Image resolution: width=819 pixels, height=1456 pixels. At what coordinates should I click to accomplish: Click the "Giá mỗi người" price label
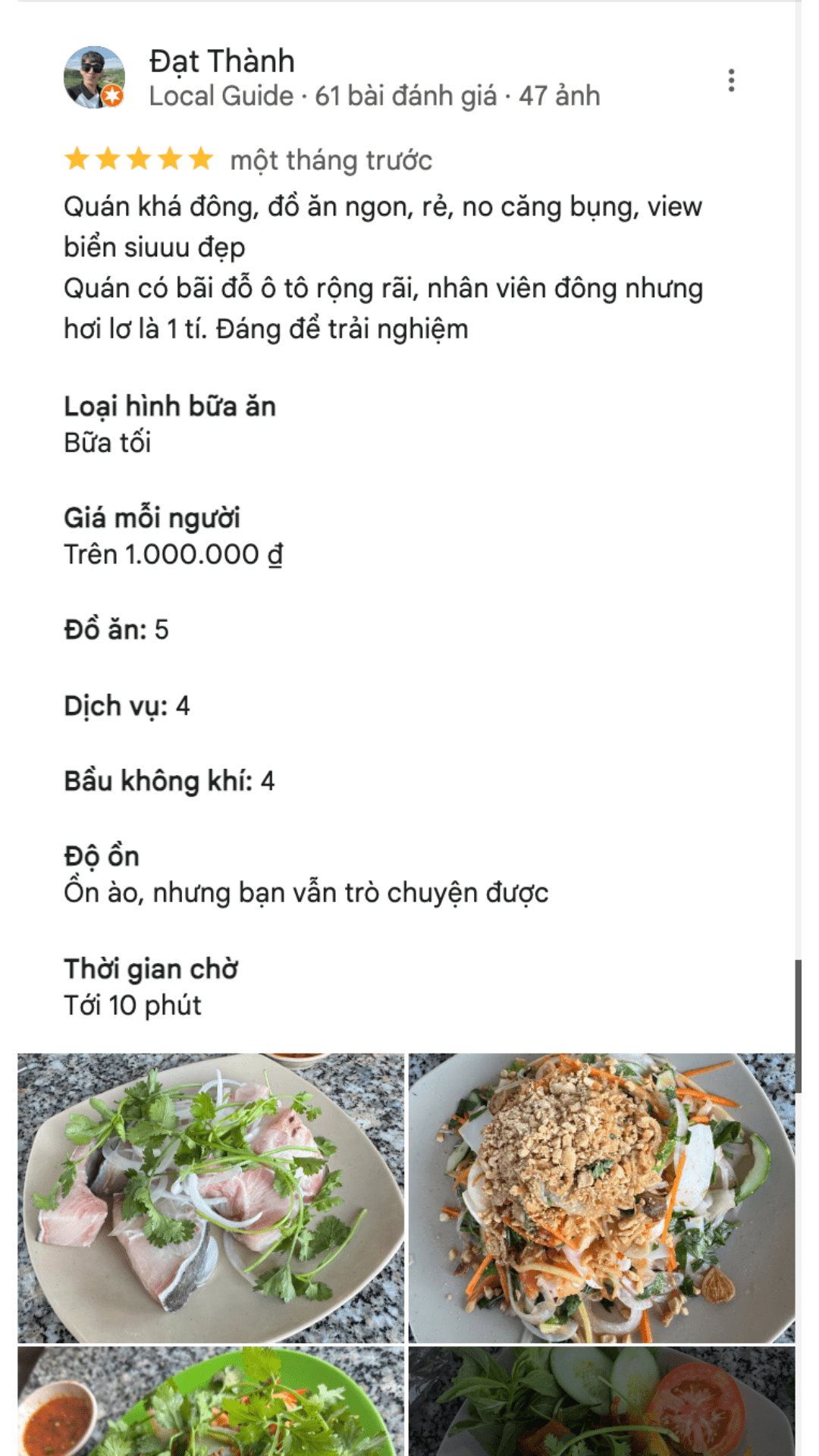(152, 518)
